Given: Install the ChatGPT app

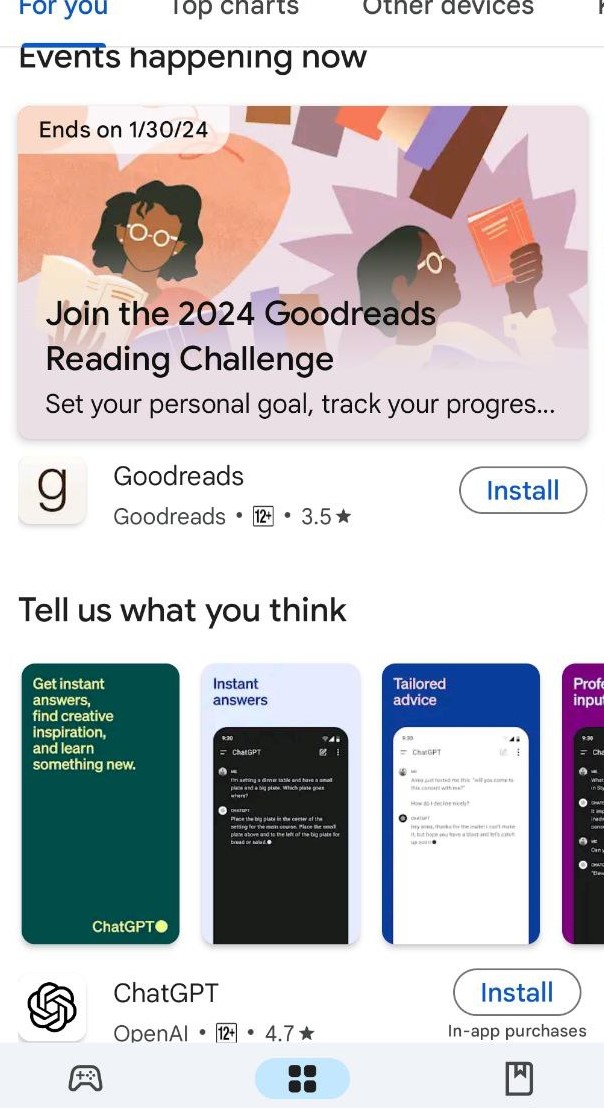Looking at the screenshot, I should tap(516, 993).
